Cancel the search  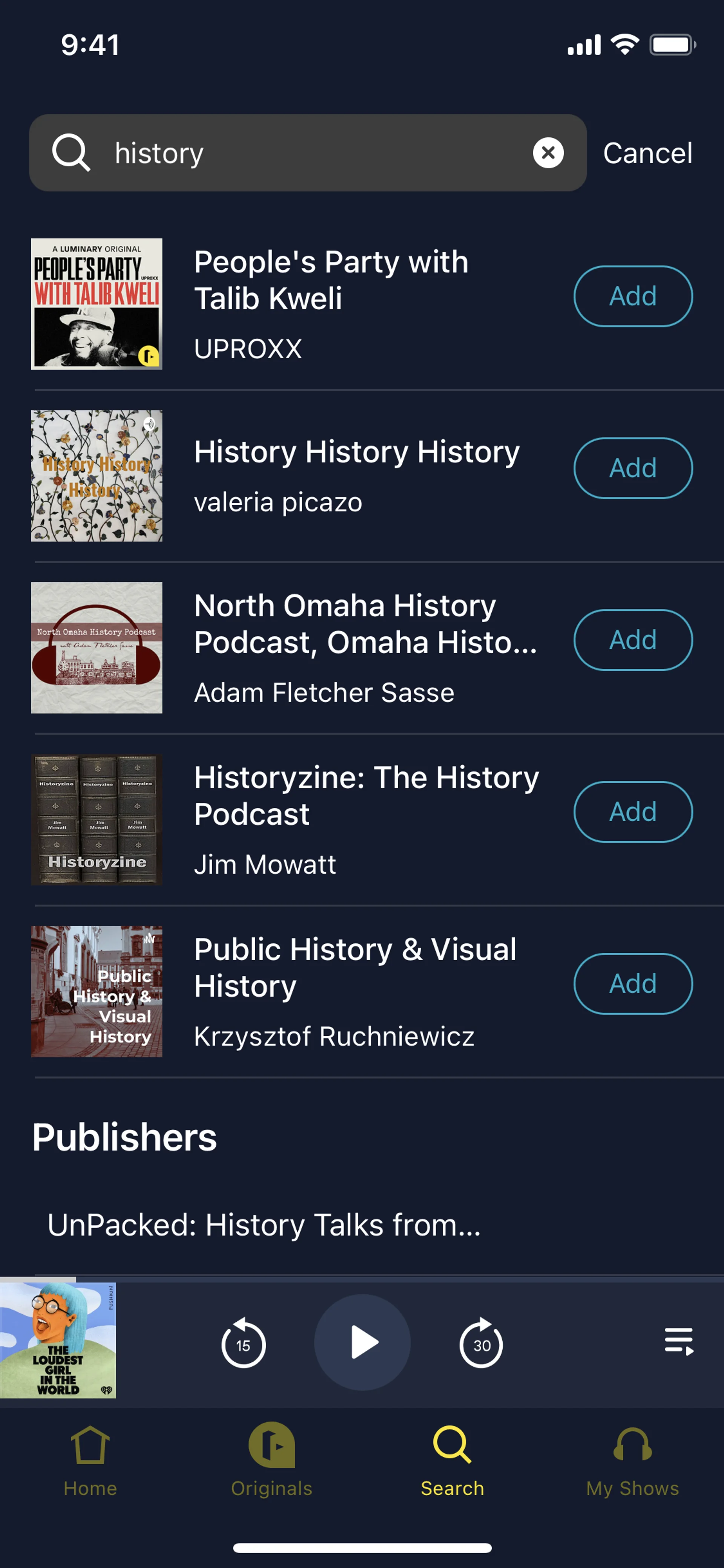coord(647,153)
